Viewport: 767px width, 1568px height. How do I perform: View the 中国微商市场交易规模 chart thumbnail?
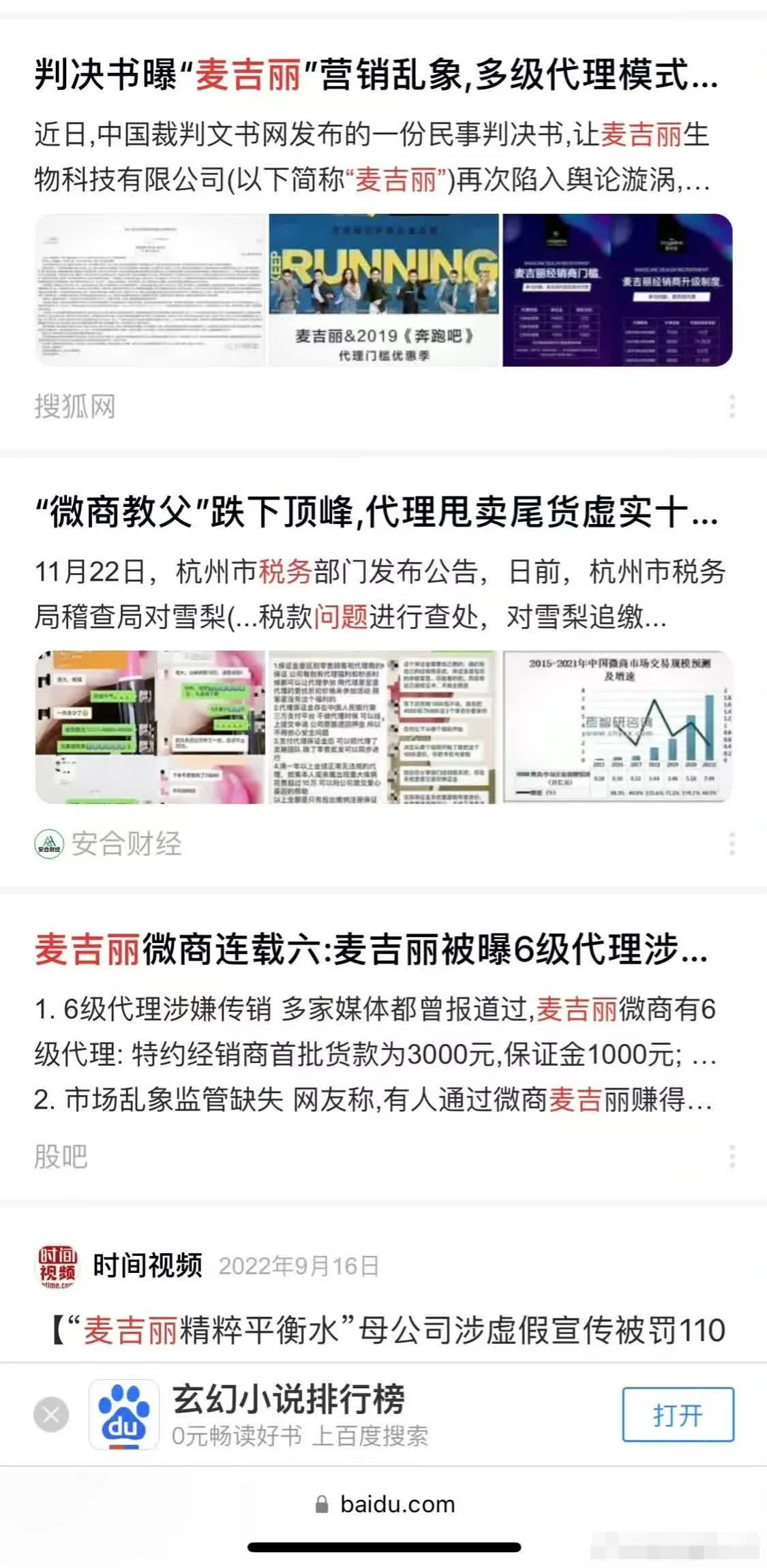click(x=617, y=727)
